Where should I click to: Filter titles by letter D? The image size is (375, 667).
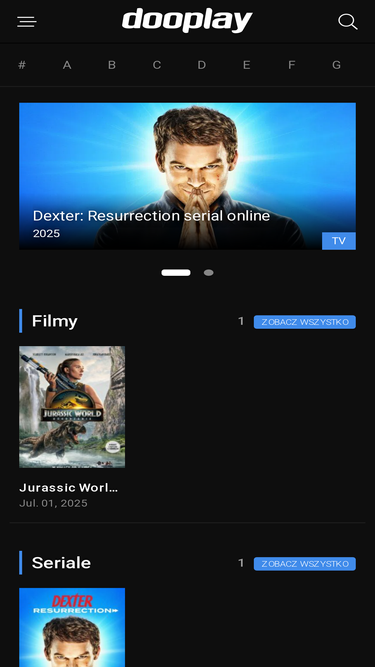pos(202,65)
